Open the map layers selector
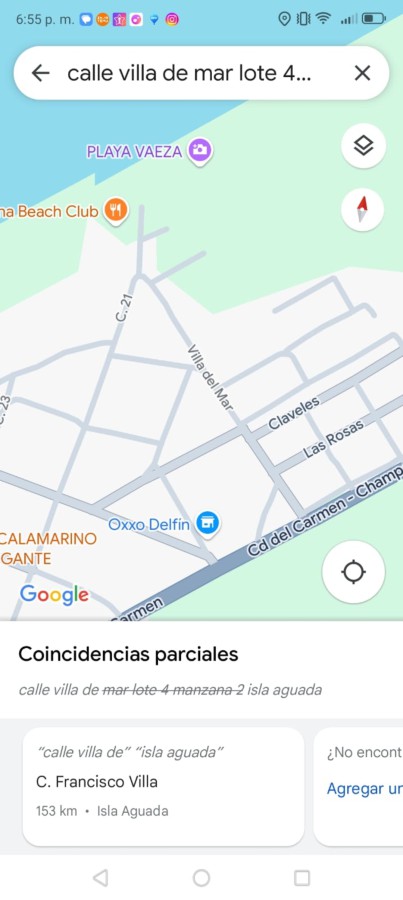 363,146
